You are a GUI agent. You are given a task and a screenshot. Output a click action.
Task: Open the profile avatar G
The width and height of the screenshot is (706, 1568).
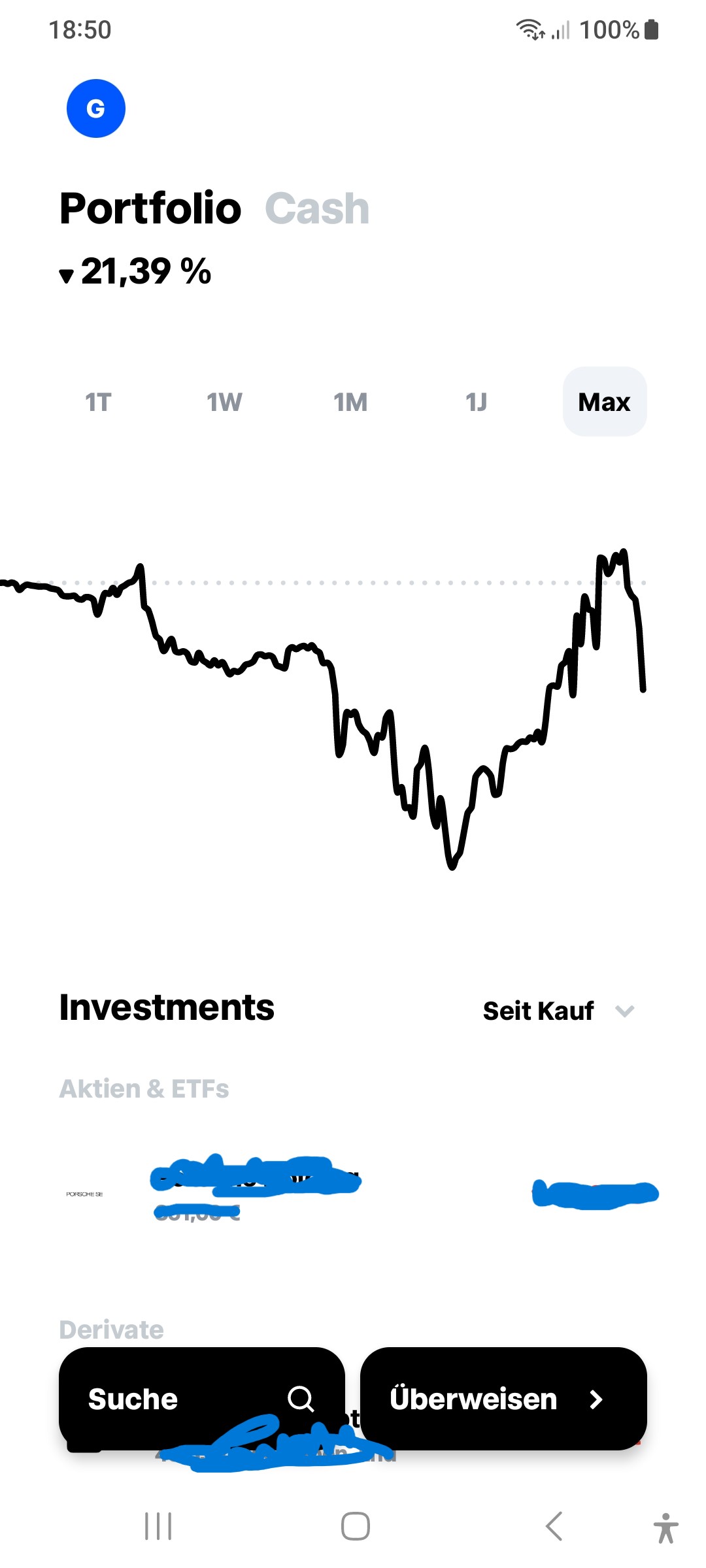[95, 108]
